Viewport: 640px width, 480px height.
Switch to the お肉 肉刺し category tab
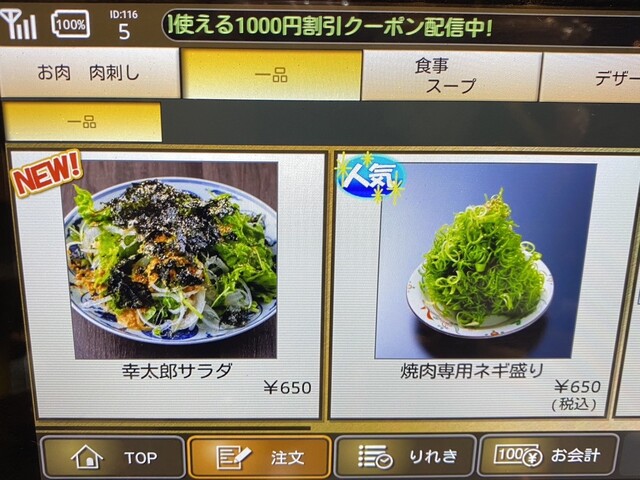coord(88,74)
